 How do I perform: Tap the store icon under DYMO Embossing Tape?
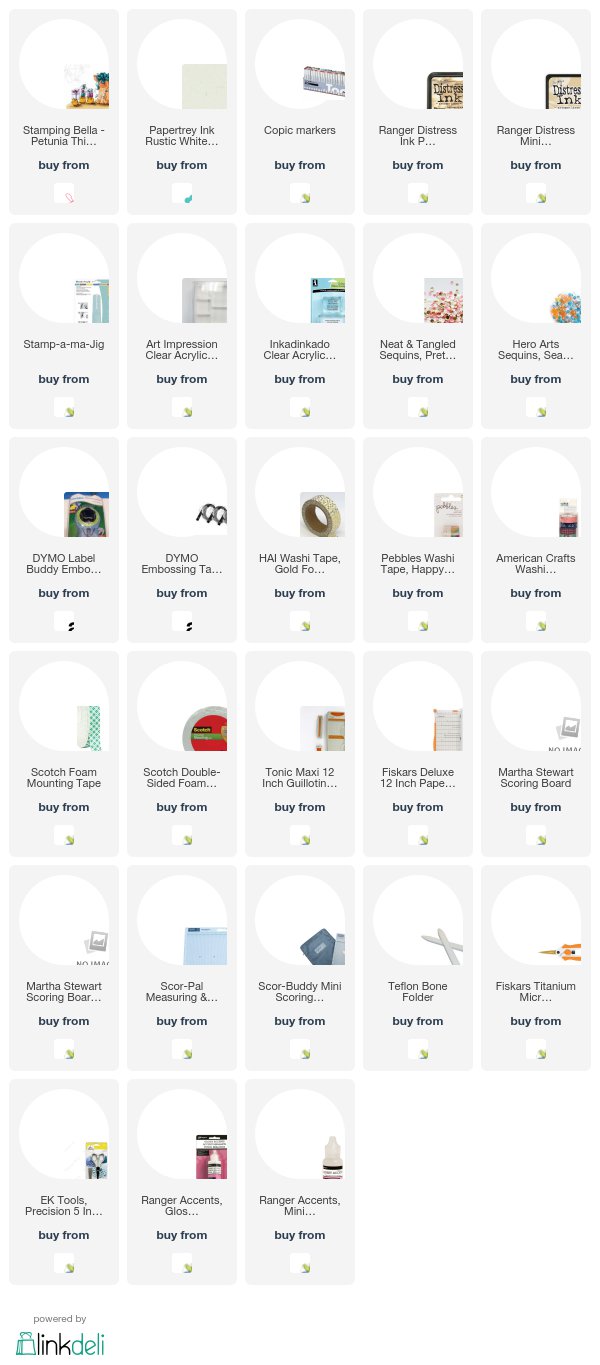pos(182,621)
